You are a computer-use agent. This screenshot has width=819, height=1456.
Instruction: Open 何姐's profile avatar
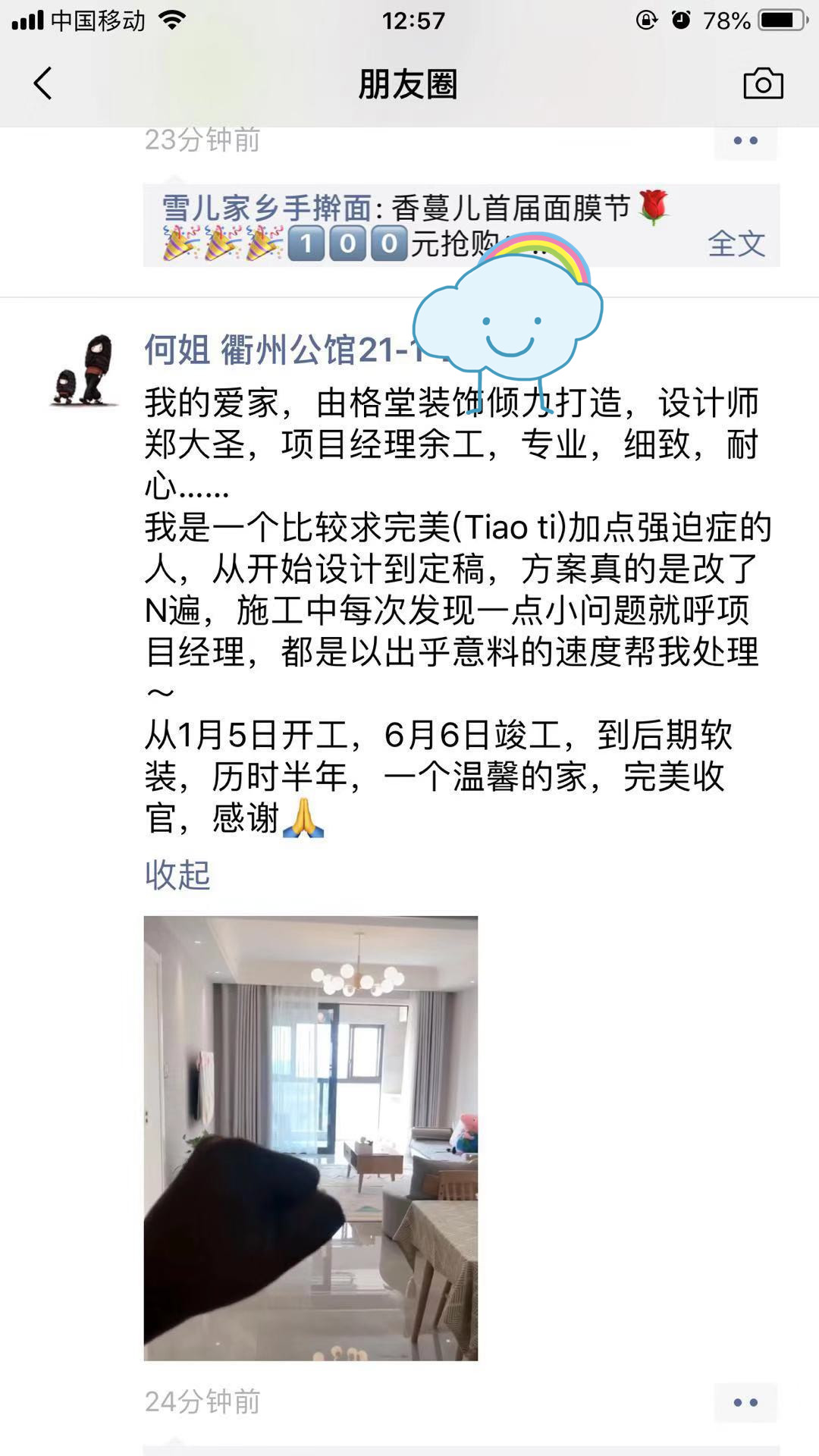tap(85, 370)
